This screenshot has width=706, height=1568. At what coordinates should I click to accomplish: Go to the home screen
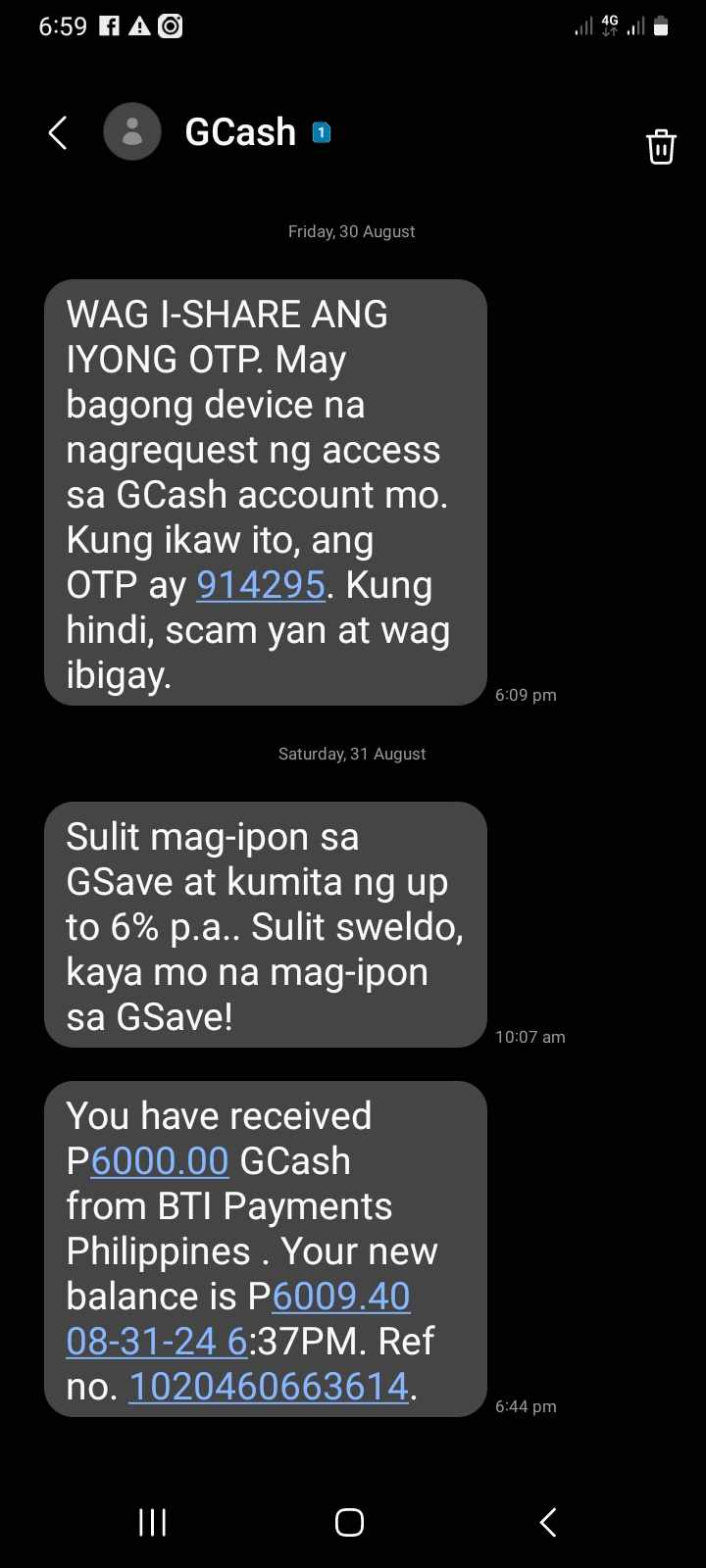point(350,1522)
